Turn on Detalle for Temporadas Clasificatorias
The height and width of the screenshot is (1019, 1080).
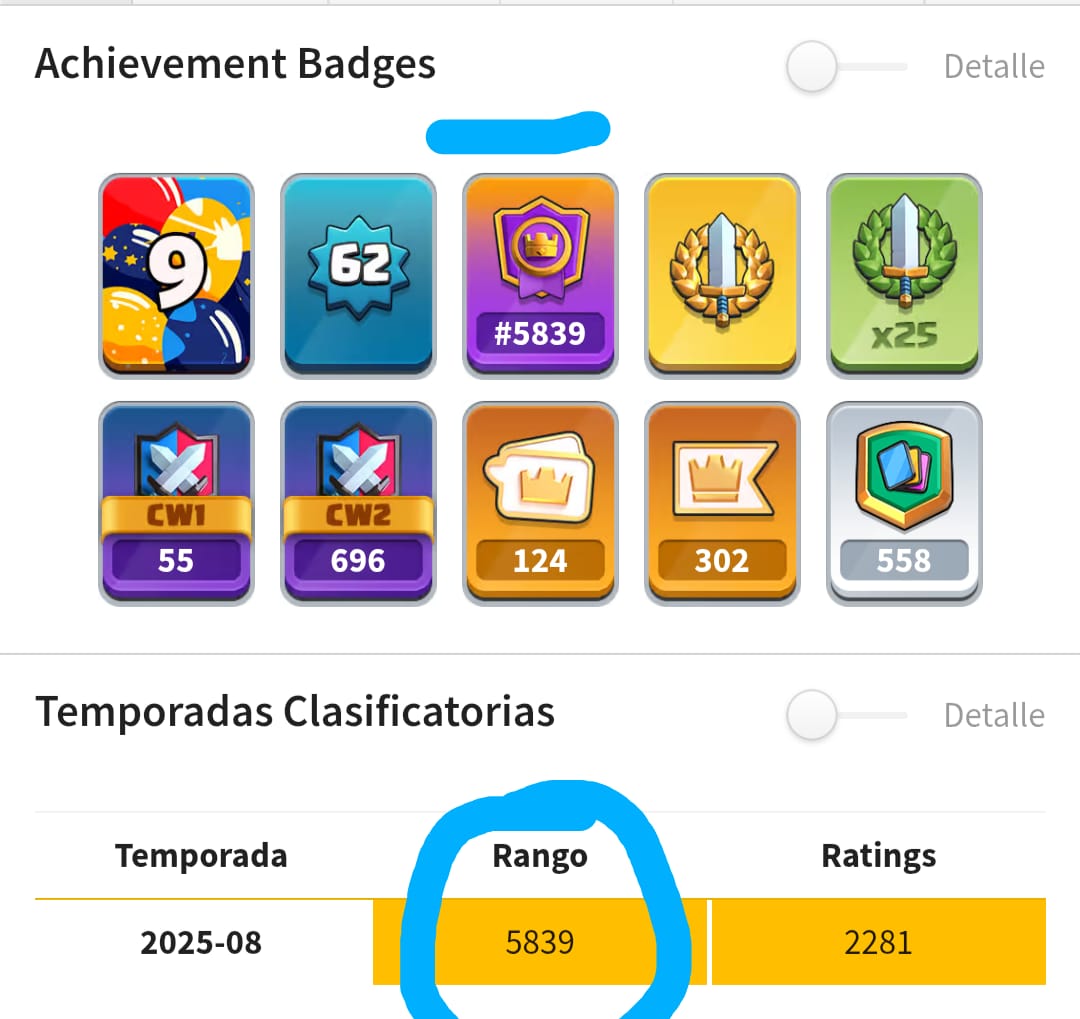[x=846, y=715]
